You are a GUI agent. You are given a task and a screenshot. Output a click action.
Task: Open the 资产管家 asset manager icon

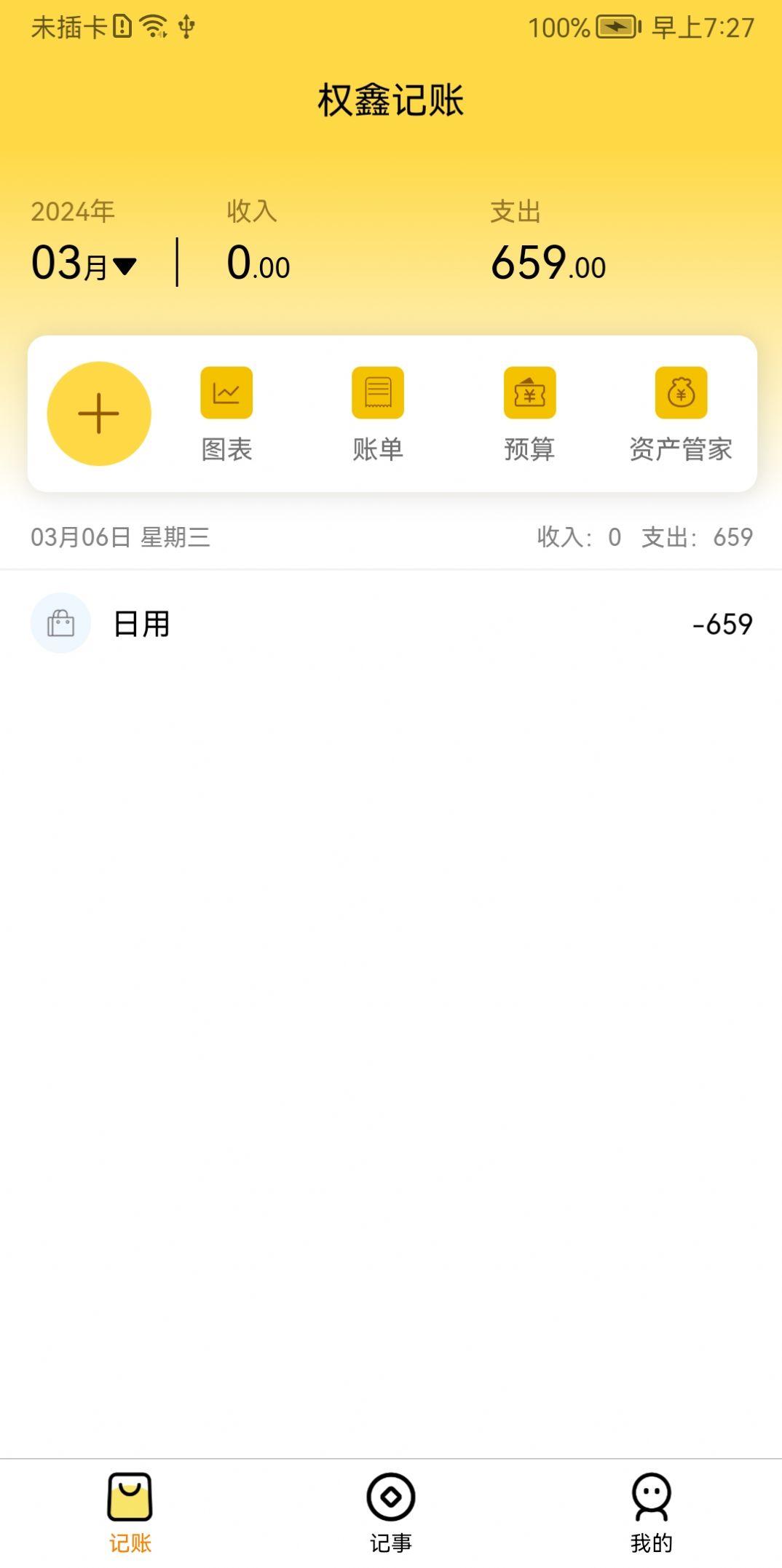tap(680, 392)
